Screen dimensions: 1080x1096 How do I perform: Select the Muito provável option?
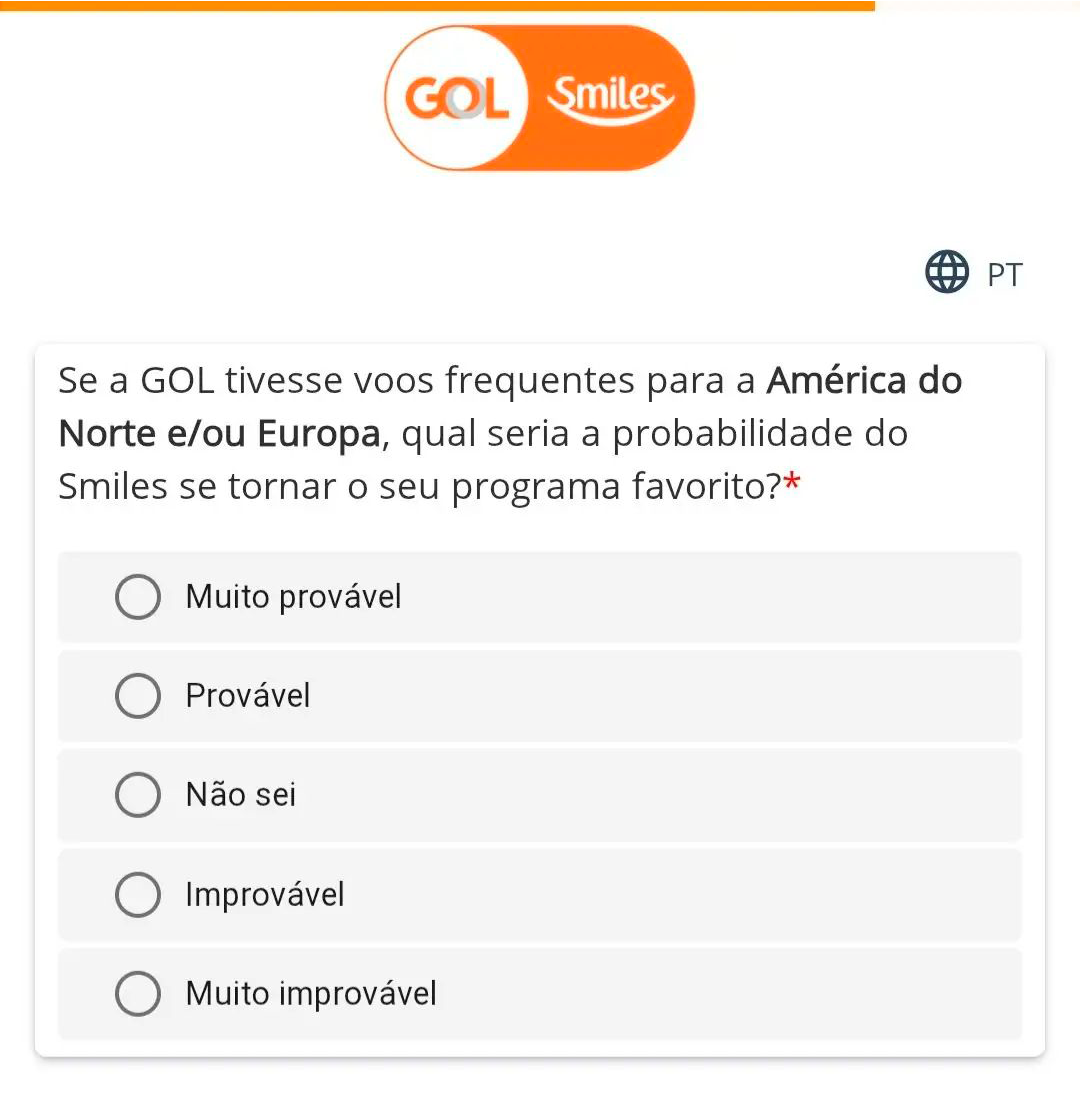(138, 597)
